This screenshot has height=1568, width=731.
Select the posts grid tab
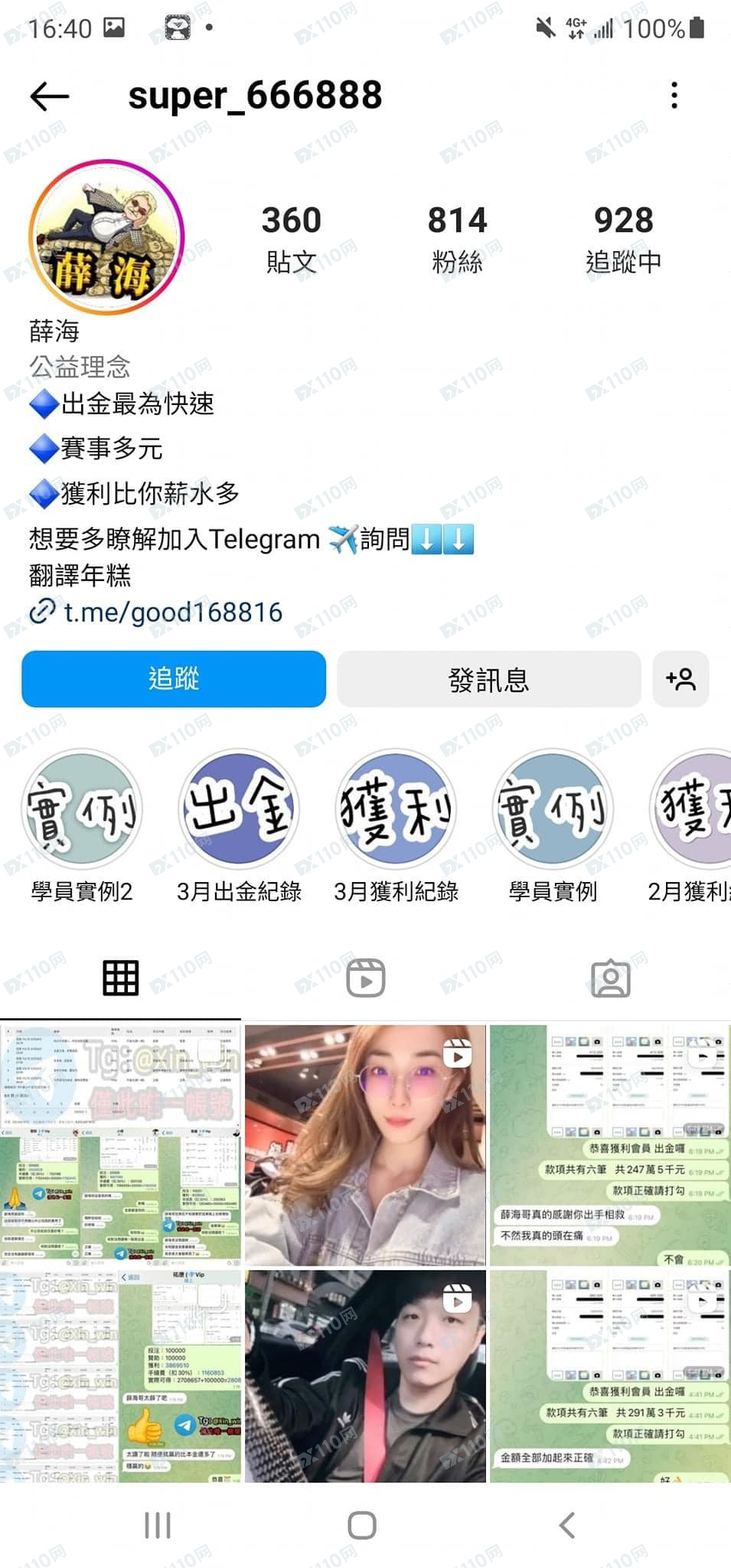coord(121,978)
